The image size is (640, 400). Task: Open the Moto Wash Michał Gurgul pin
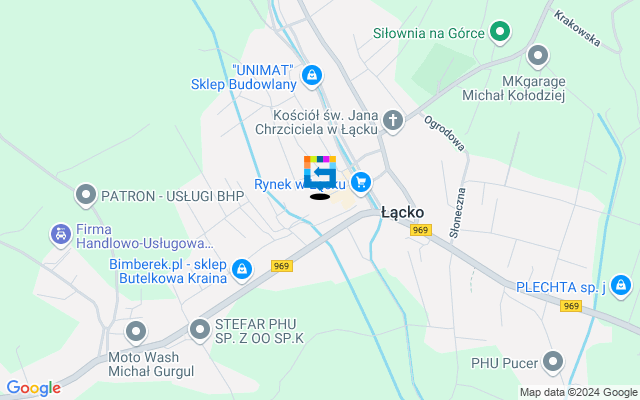tap(135, 331)
